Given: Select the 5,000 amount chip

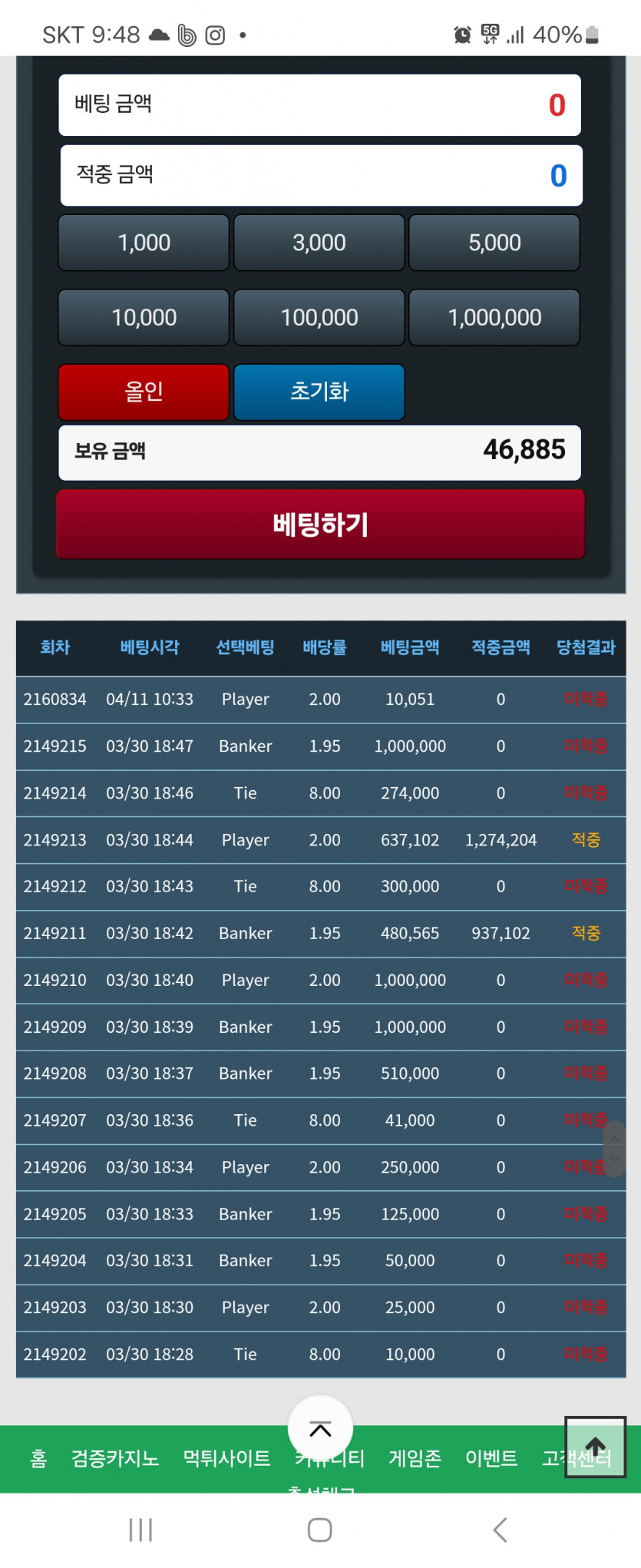Looking at the screenshot, I should (494, 243).
